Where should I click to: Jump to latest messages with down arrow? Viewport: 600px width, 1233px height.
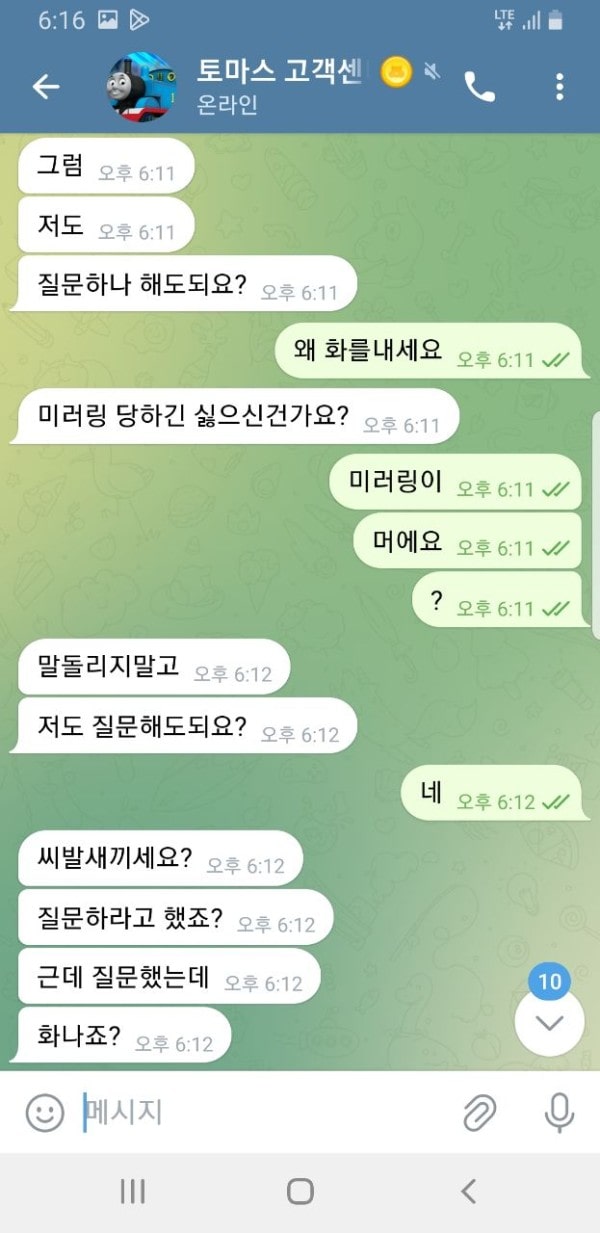(x=550, y=1022)
